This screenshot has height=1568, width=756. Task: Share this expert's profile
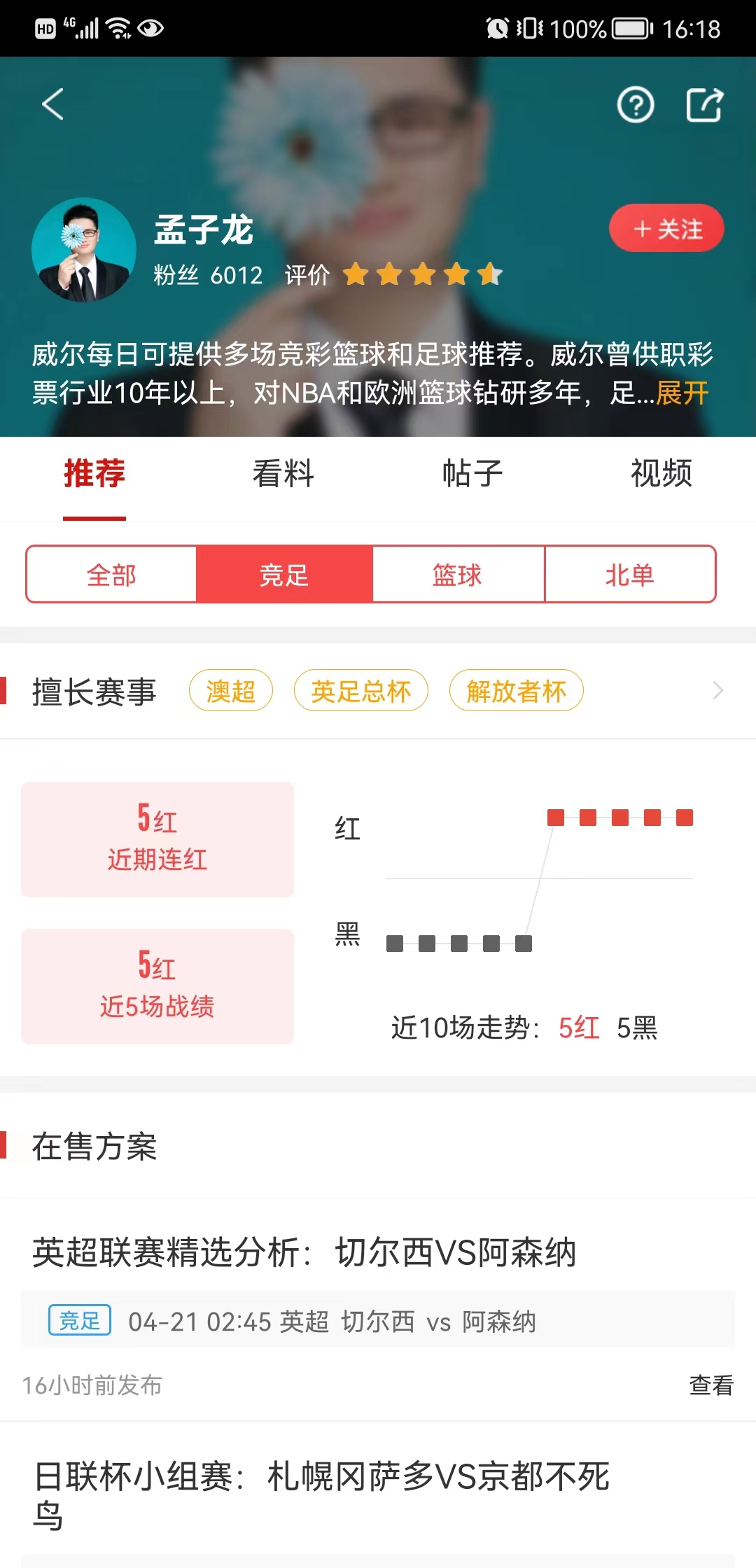703,106
